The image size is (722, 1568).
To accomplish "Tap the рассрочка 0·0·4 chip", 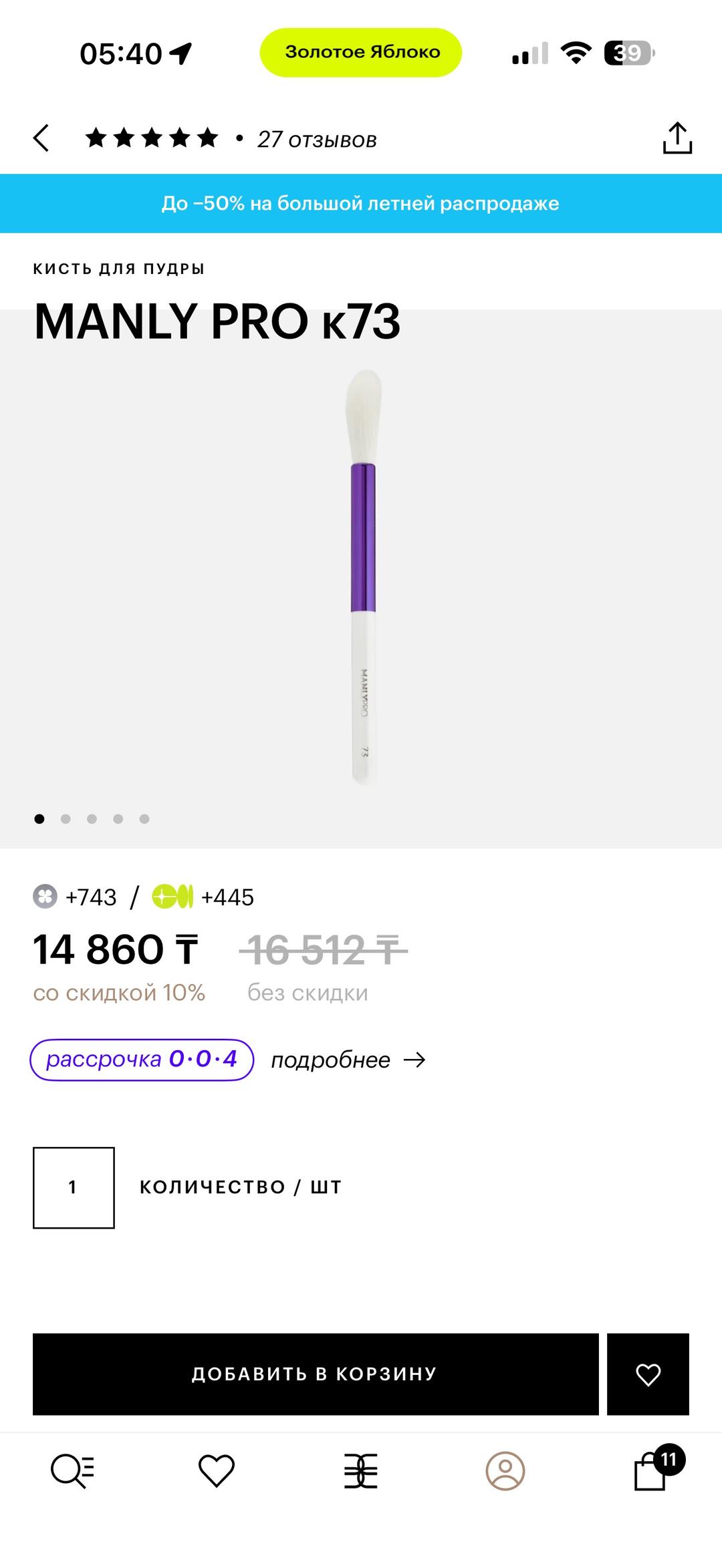I will click(142, 1060).
